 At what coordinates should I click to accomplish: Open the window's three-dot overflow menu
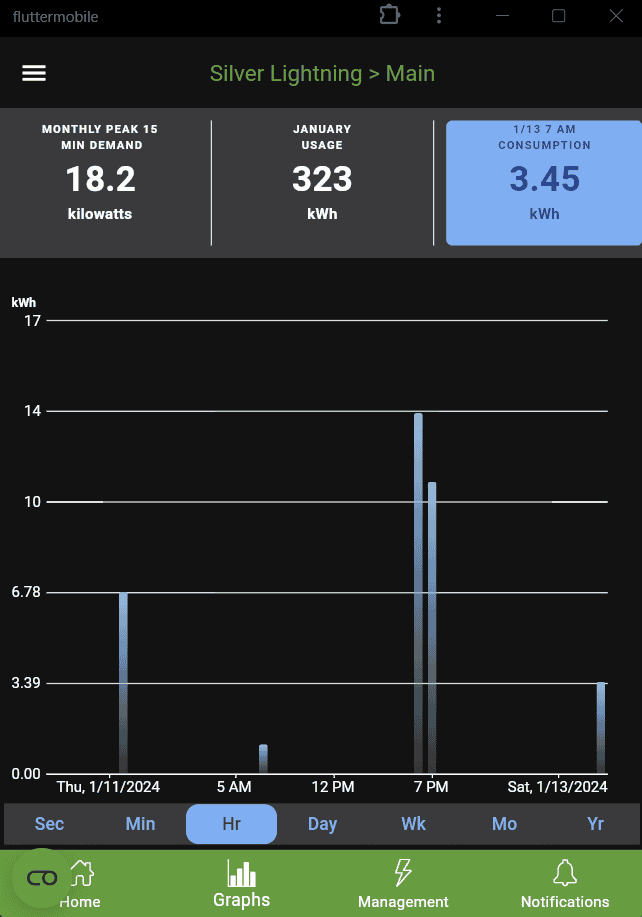click(439, 16)
